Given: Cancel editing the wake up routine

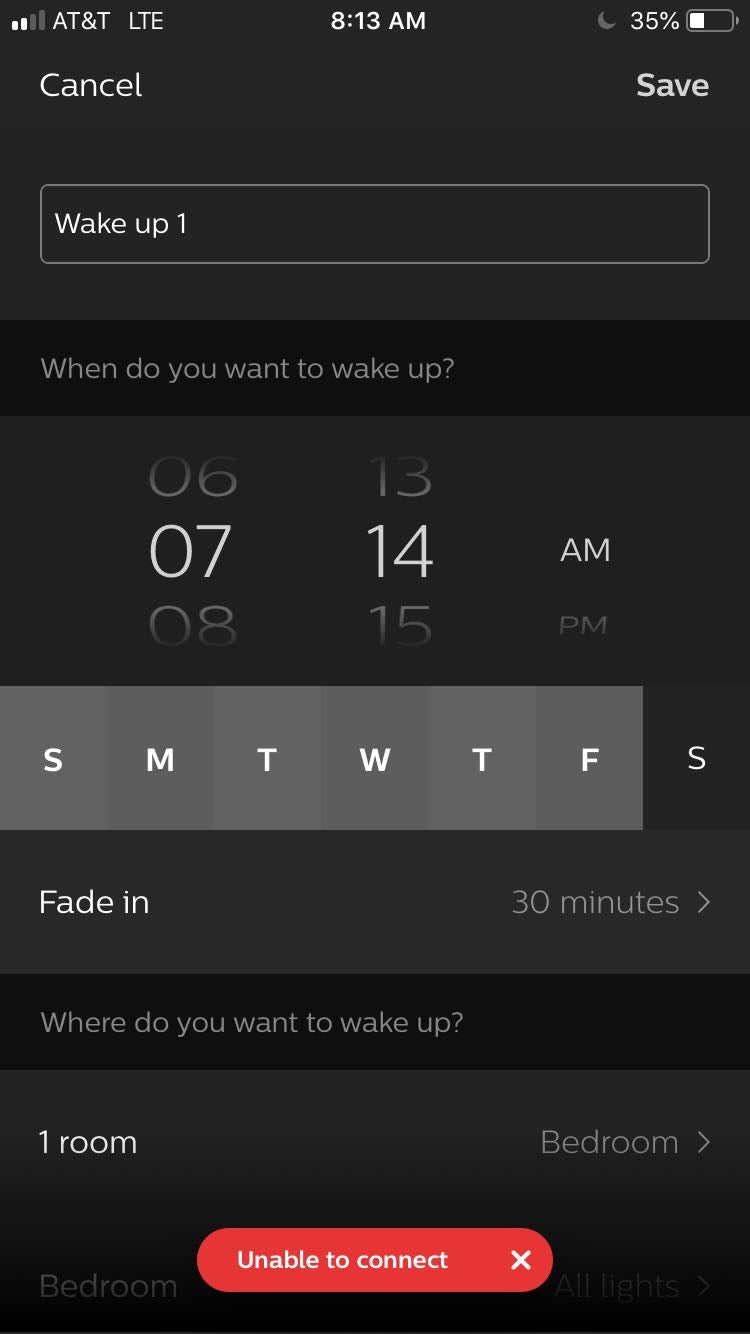Looking at the screenshot, I should [90, 85].
